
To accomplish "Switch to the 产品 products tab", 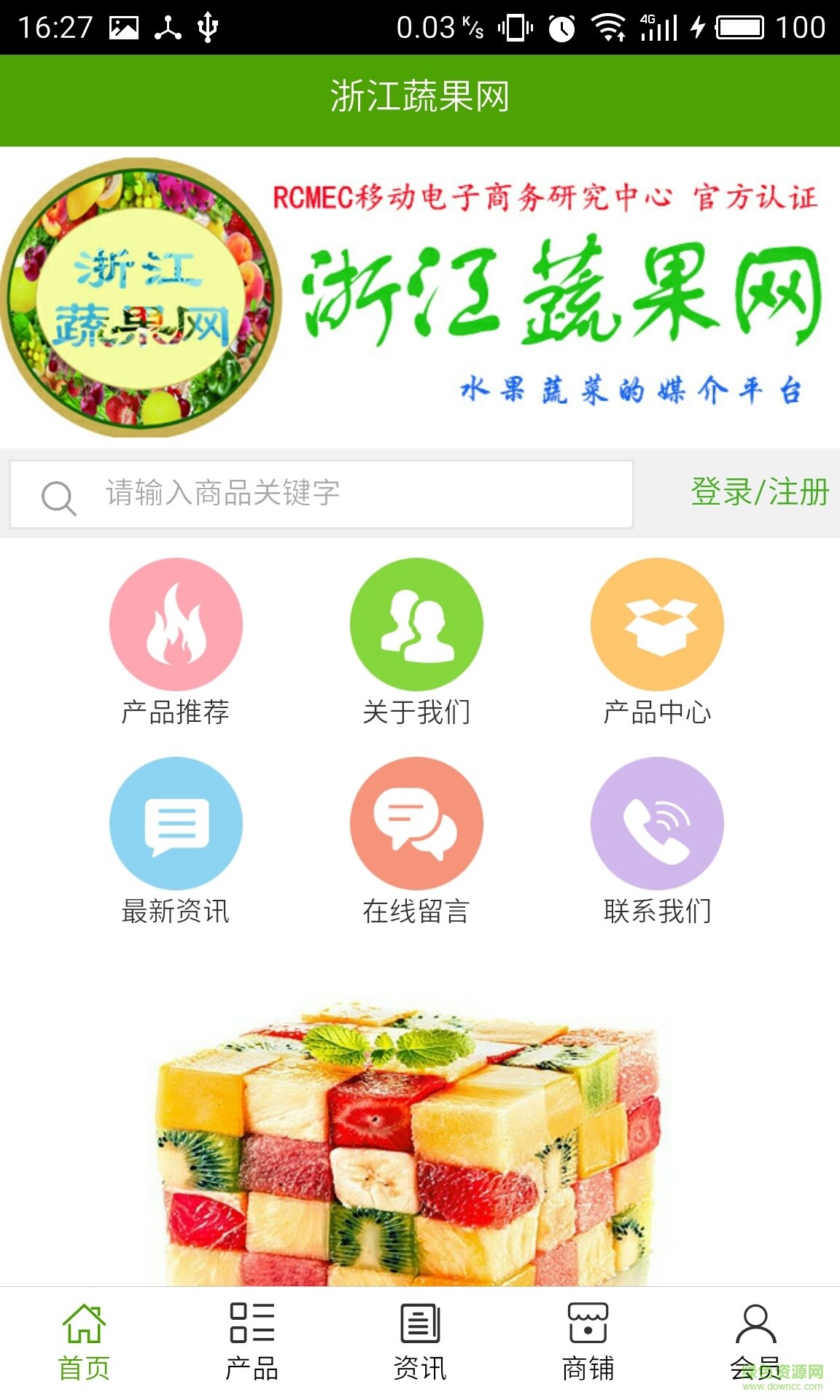I will click(252, 1342).
